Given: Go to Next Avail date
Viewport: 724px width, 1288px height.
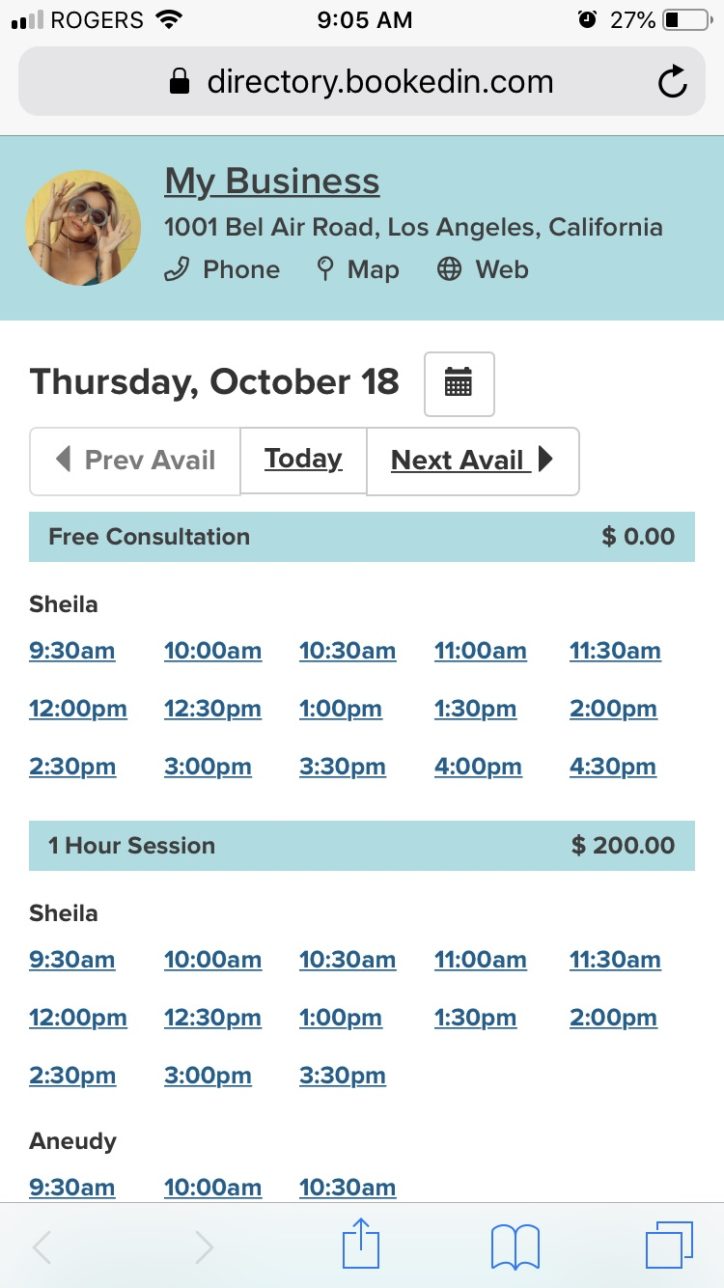Looking at the screenshot, I should [472, 460].
